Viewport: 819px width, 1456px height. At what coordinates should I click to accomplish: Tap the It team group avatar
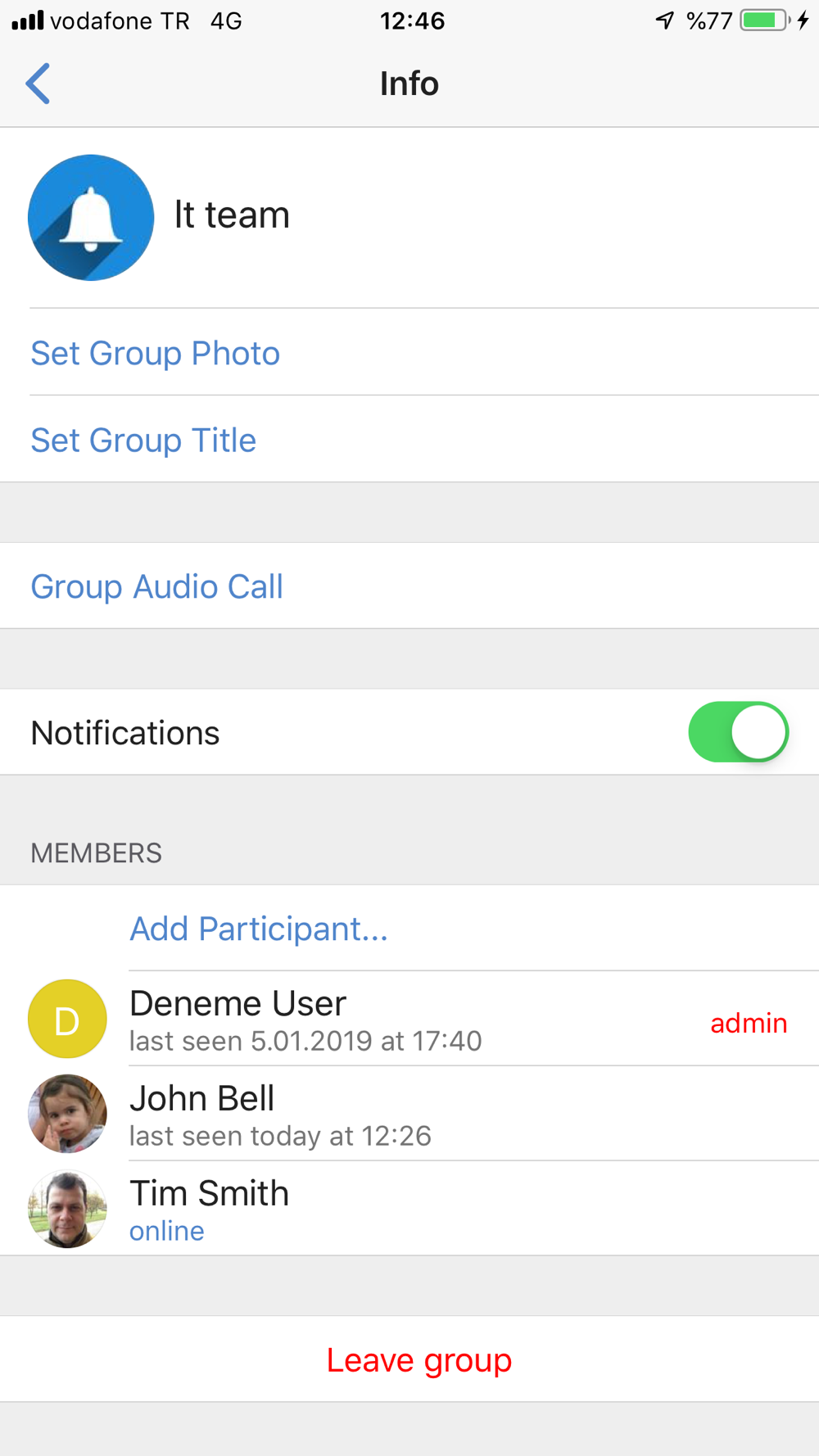tap(91, 218)
